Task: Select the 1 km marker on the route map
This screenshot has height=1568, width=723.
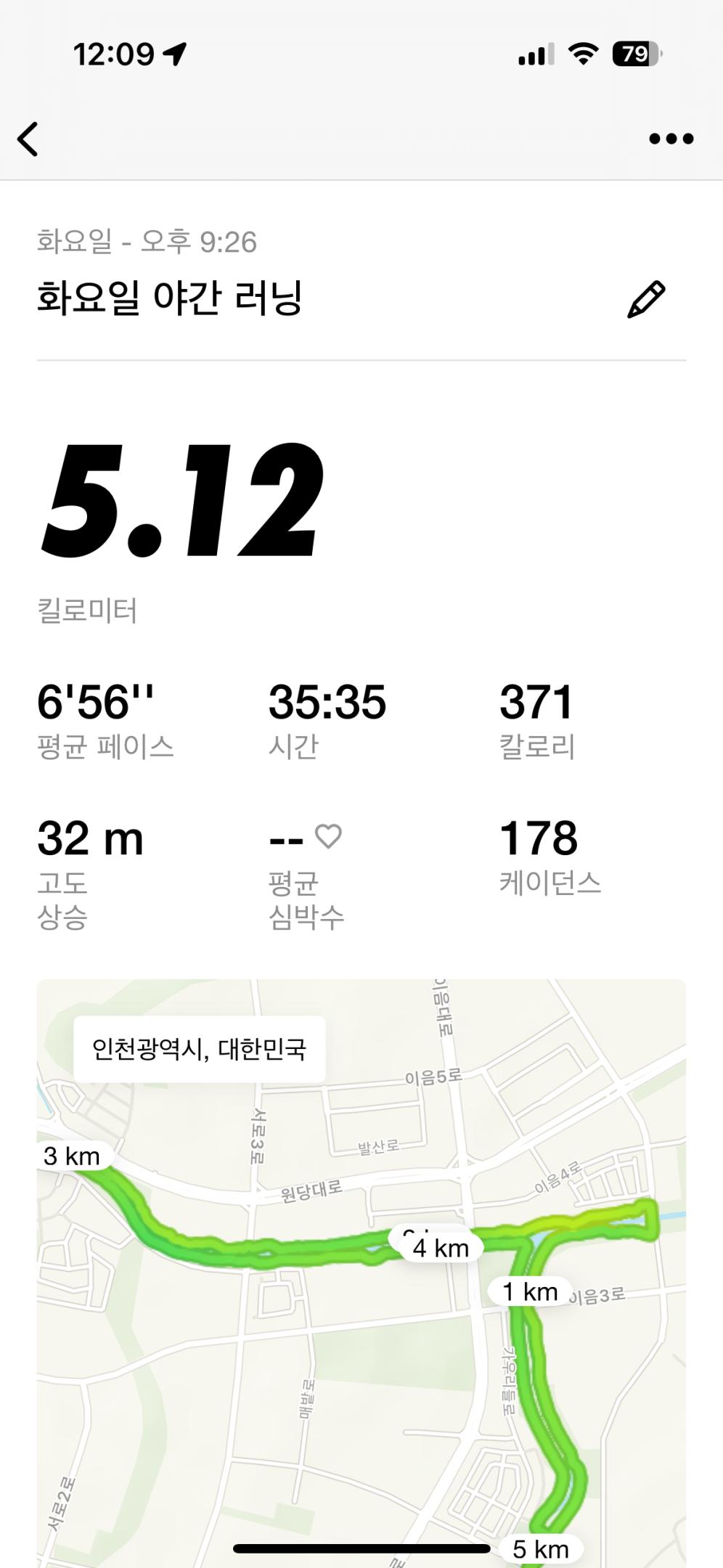Action: [530, 1291]
